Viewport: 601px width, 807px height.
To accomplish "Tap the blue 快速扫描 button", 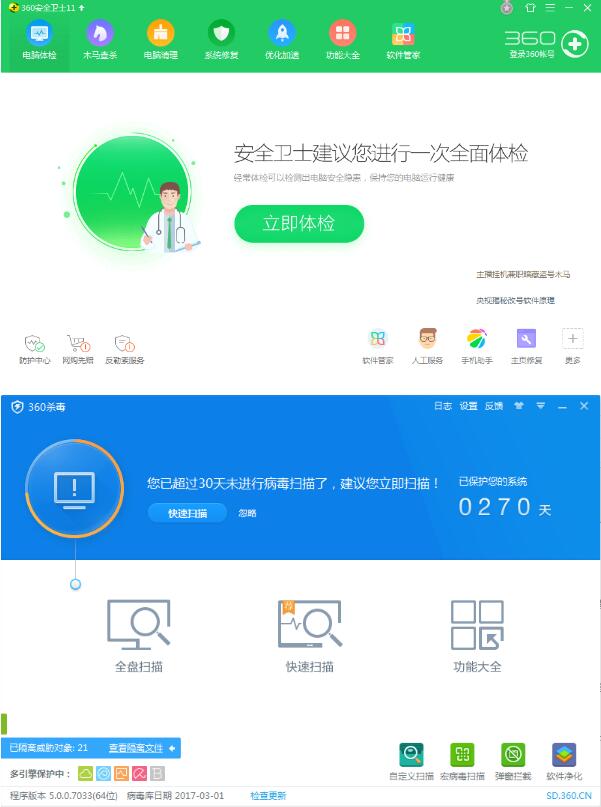I will 187,513.
